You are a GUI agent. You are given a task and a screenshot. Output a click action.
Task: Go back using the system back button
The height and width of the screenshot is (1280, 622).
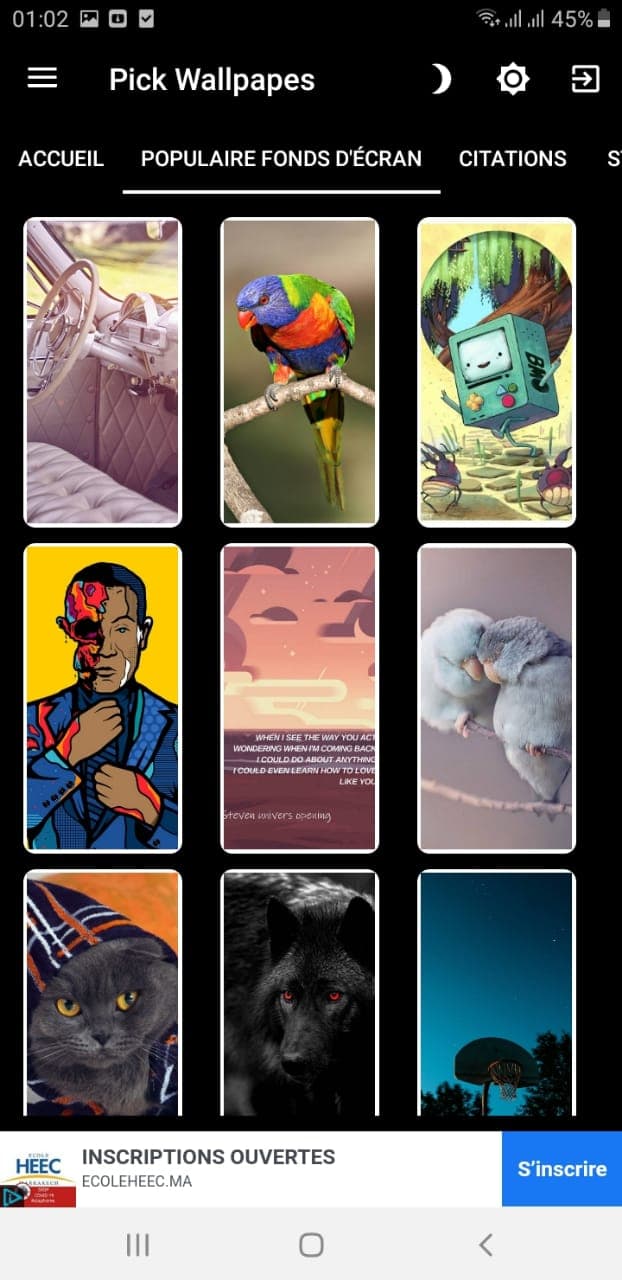[x=485, y=1245]
